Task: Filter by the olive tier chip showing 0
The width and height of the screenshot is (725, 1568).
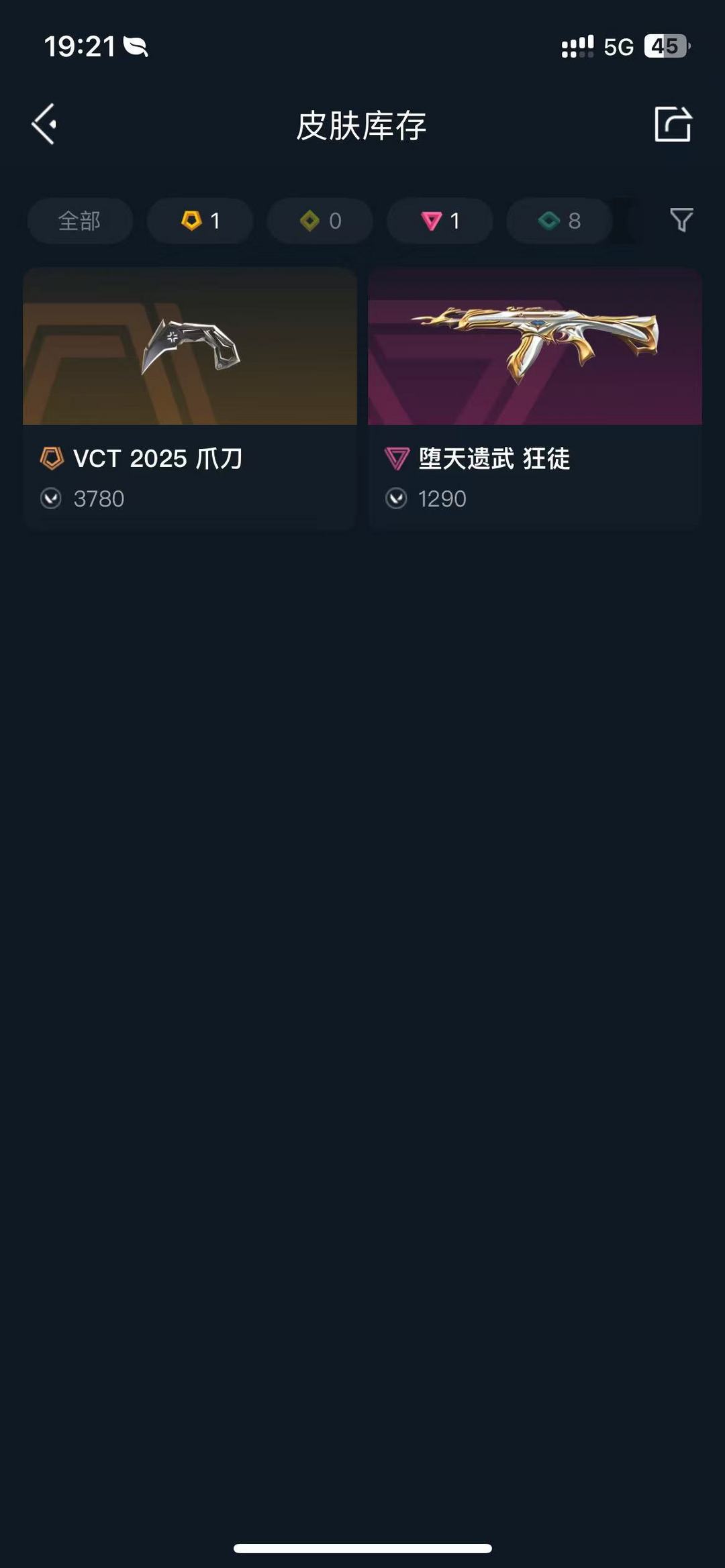Action: tap(320, 221)
